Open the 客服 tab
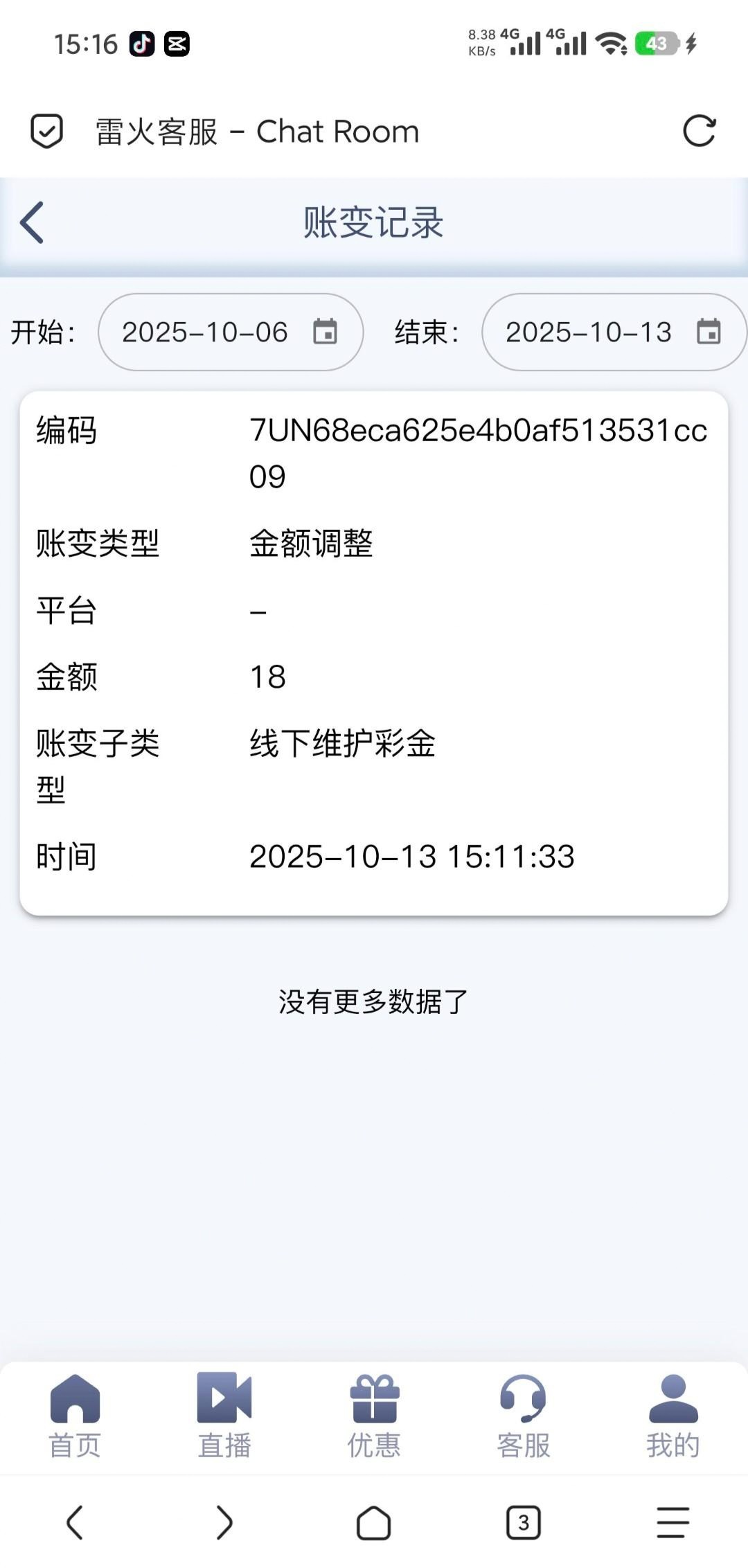The image size is (748, 1568). coord(524,1417)
